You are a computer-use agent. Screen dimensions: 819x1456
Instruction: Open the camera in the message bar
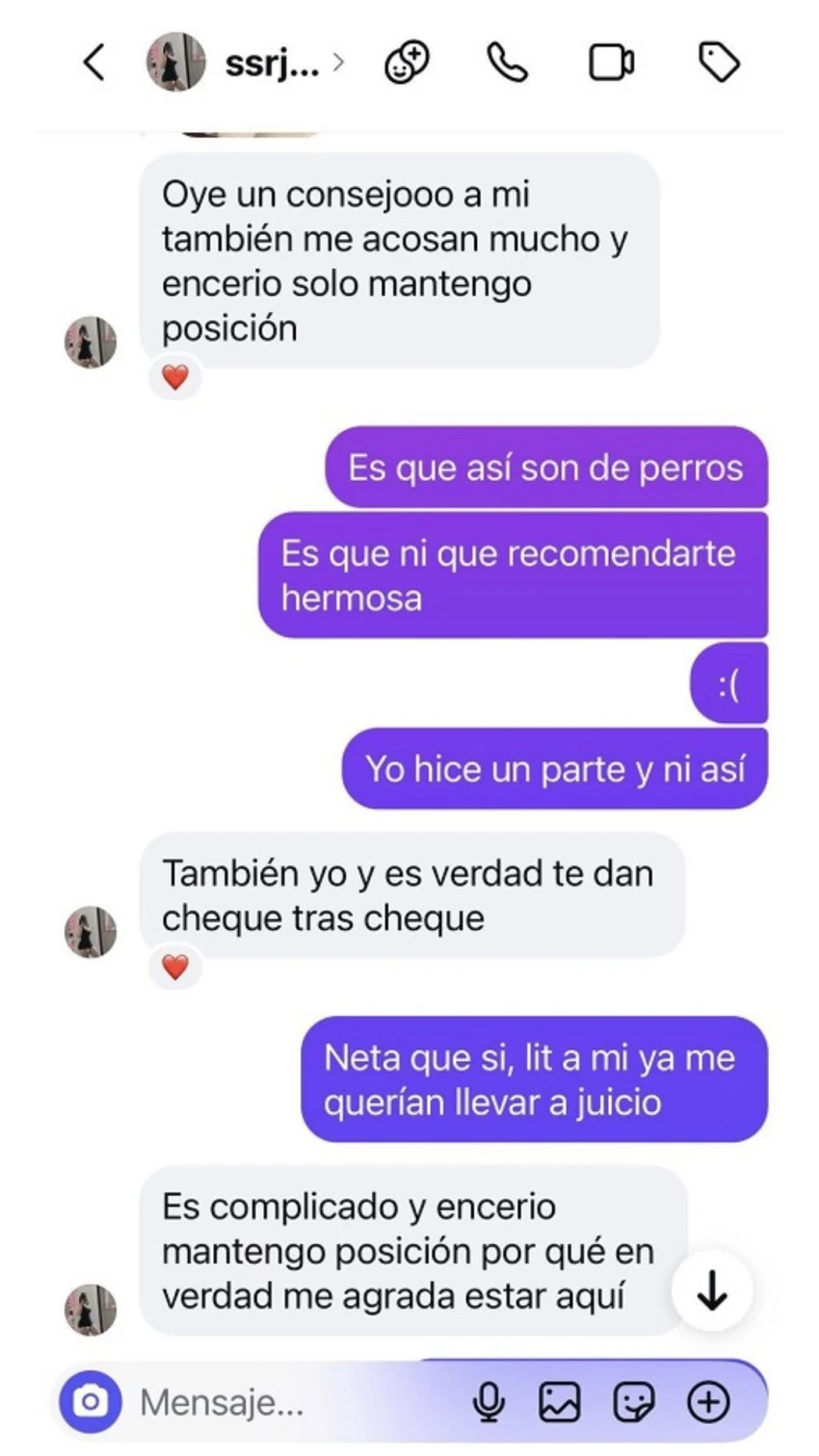(91, 1402)
